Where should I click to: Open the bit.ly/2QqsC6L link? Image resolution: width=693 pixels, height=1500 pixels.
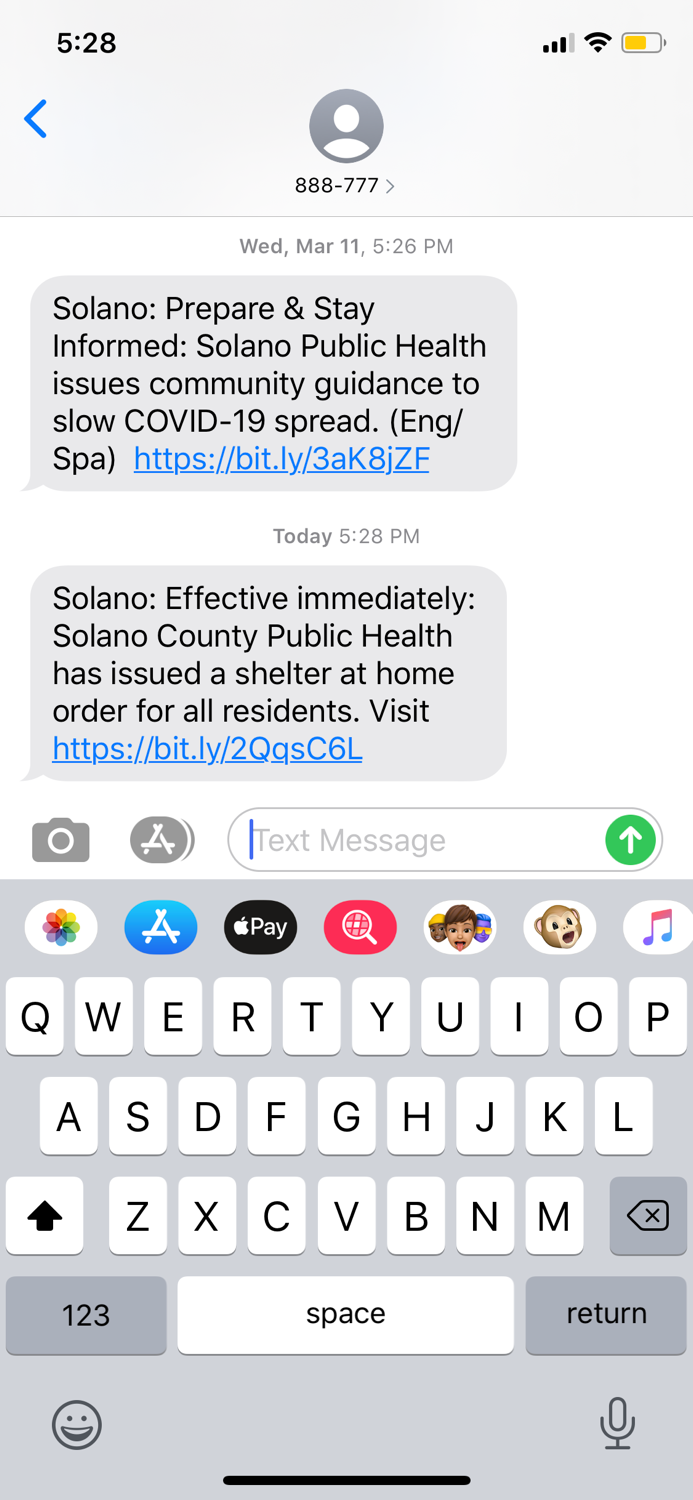pos(207,749)
